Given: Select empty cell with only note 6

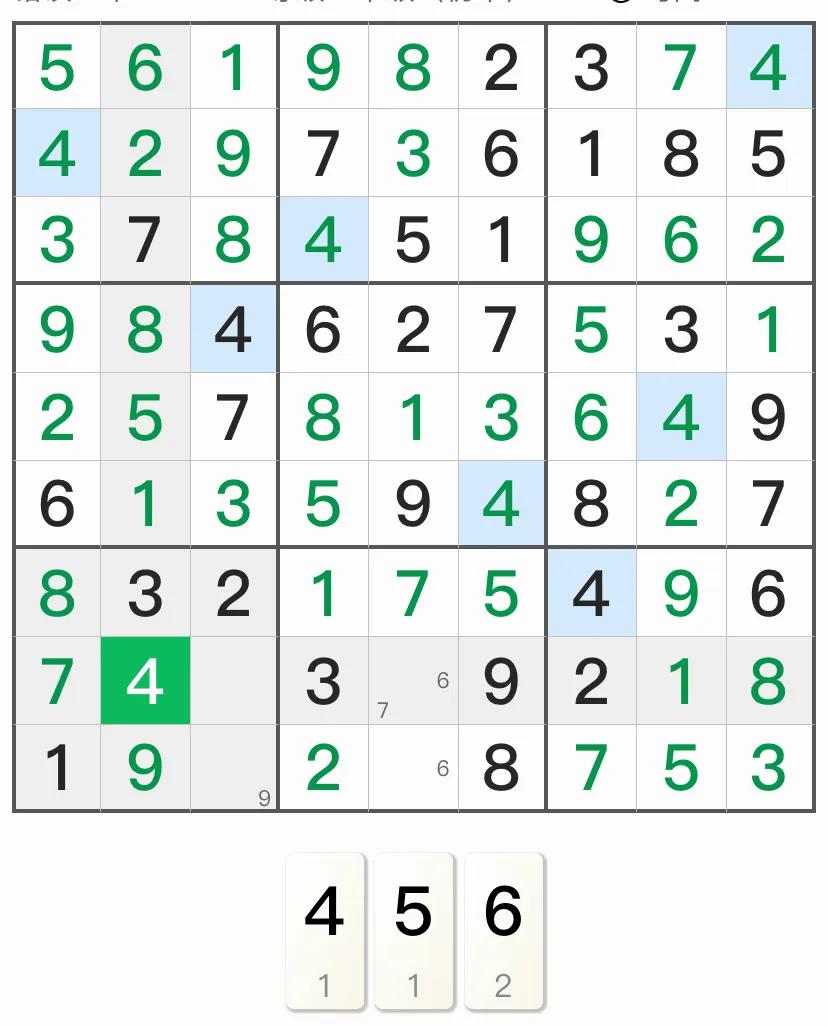Looking at the screenshot, I should click(x=413, y=768).
